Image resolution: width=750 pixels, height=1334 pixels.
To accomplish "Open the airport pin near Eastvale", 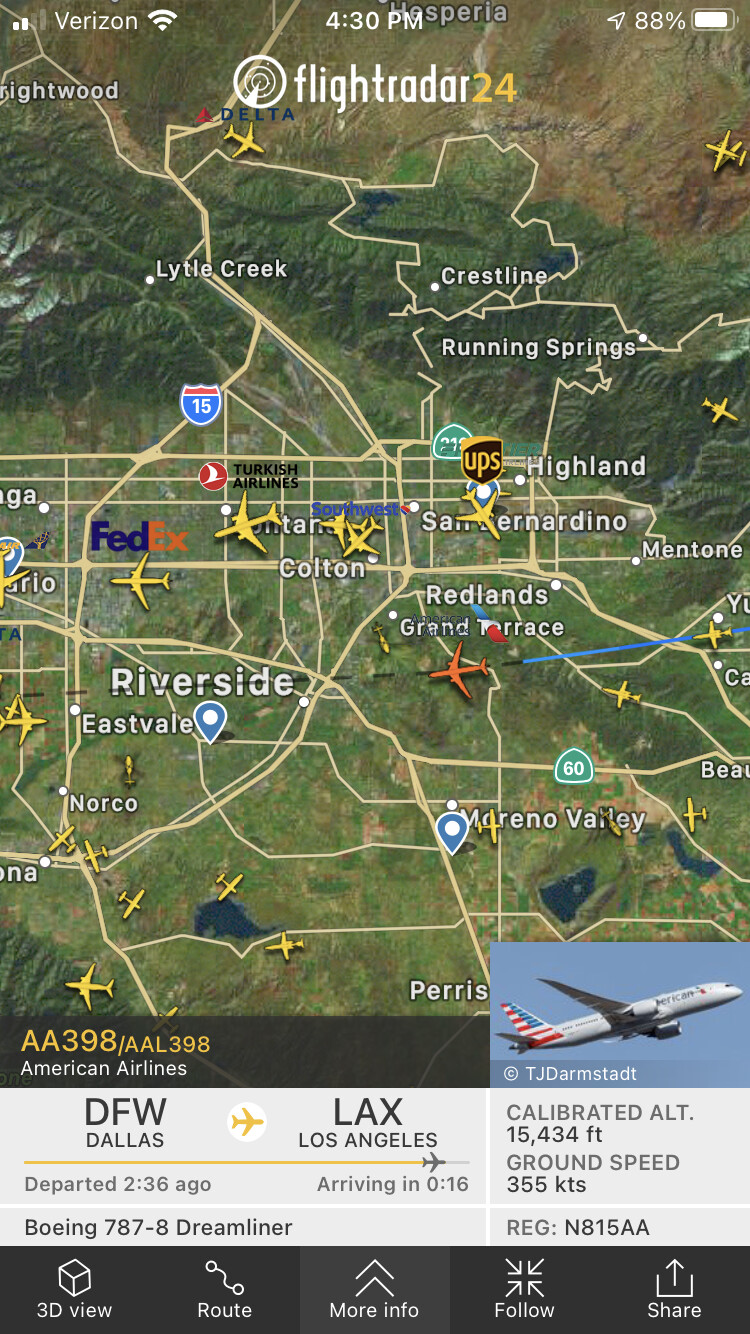I will pyautogui.click(x=209, y=720).
